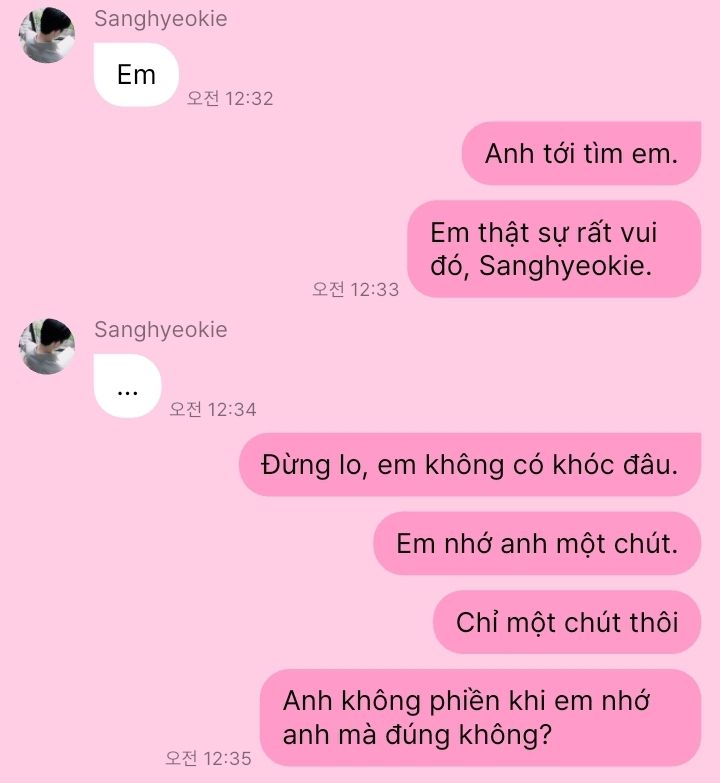The height and width of the screenshot is (783, 720).
Task: Open Sanghyeokie's avatar beside the "..." message
Action: 47,347
